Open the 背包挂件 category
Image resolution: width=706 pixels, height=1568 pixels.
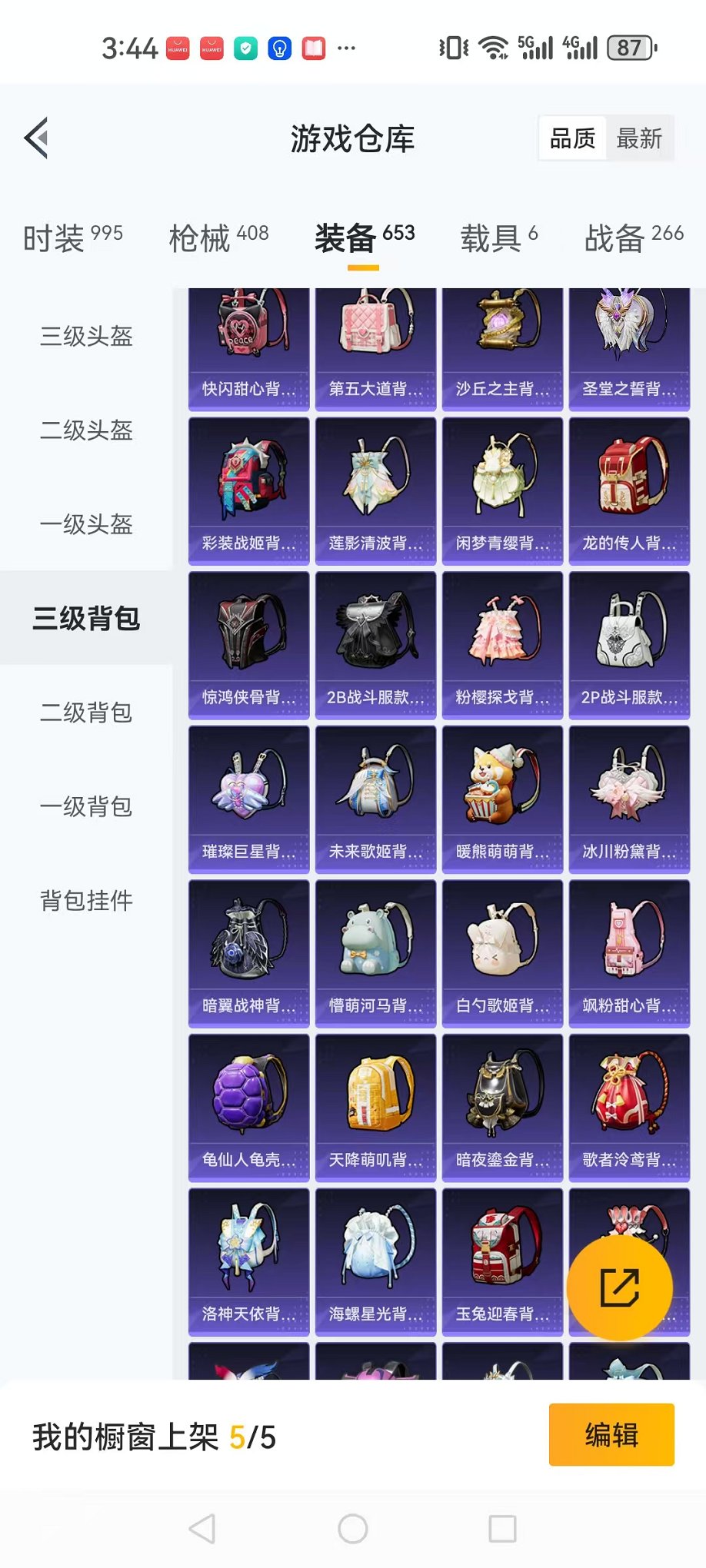point(86,900)
